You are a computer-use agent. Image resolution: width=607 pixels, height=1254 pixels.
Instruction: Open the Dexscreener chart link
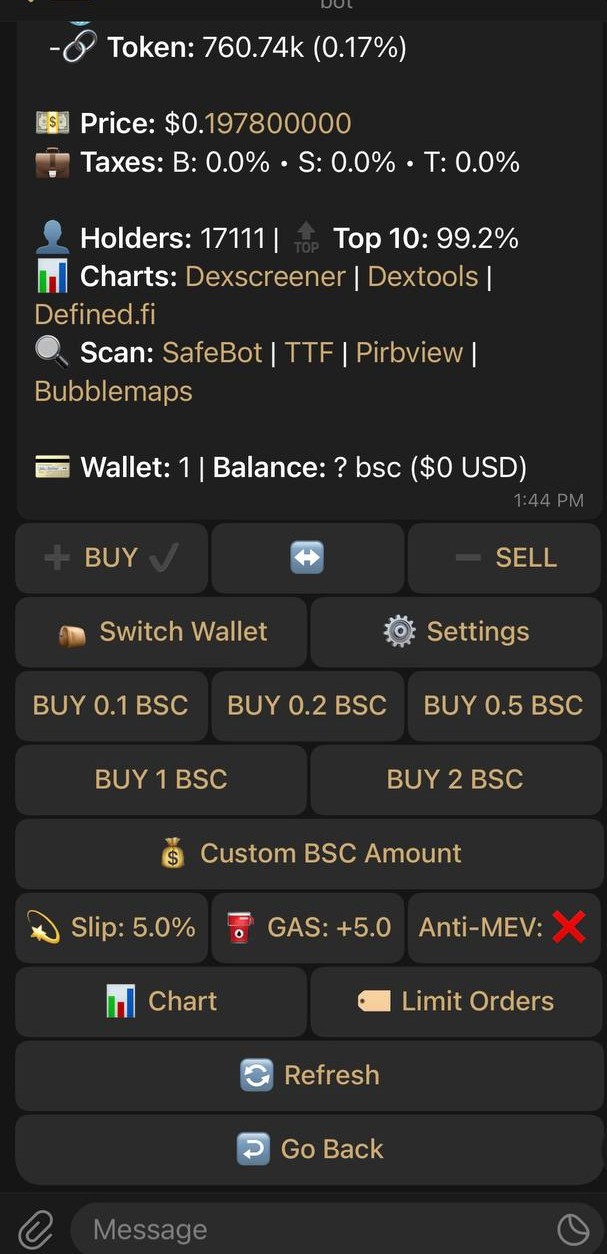coord(265,276)
